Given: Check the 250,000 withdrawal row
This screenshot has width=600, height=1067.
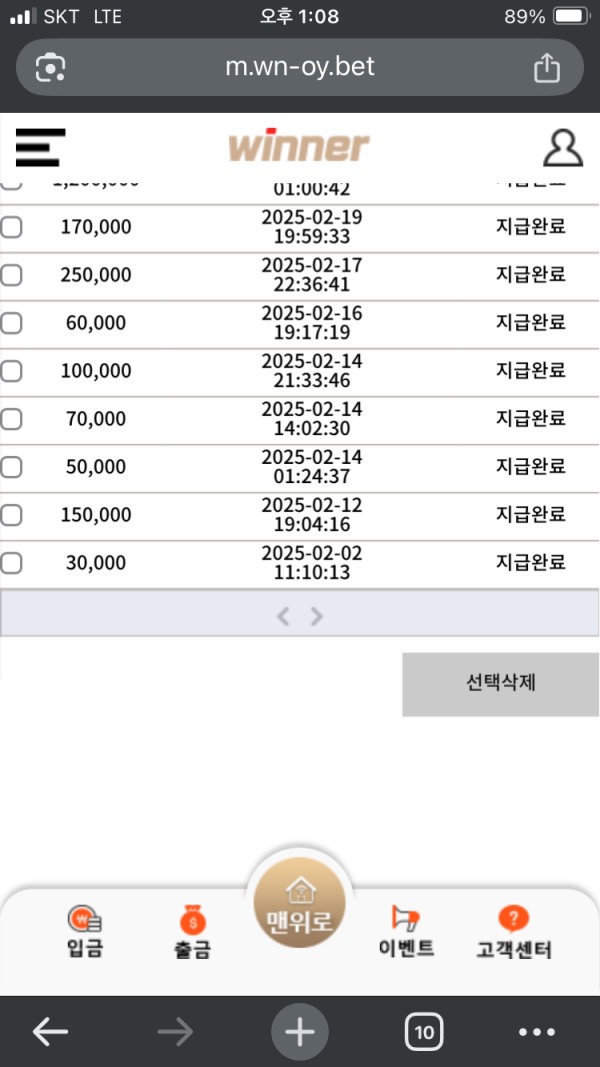Looking at the screenshot, I should 11,275.
